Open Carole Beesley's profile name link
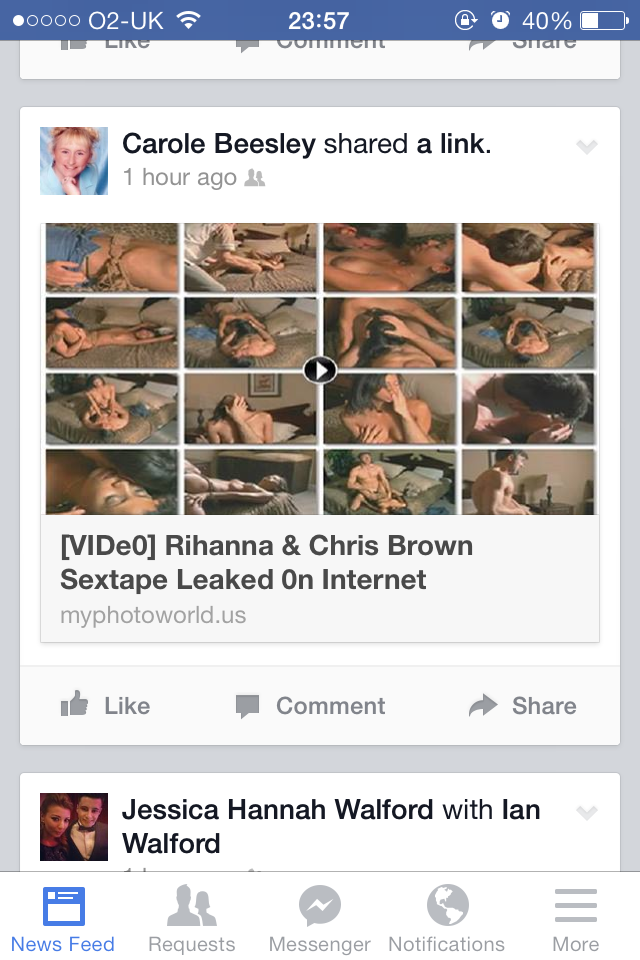 point(218,144)
